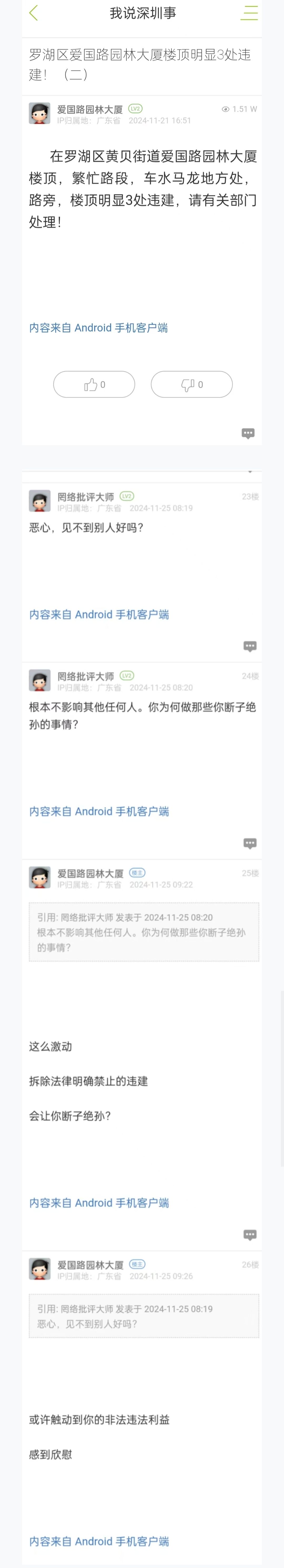284x1568 pixels.
Task: Reply to the 23楼 comment
Action: click(x=250, y=646)
